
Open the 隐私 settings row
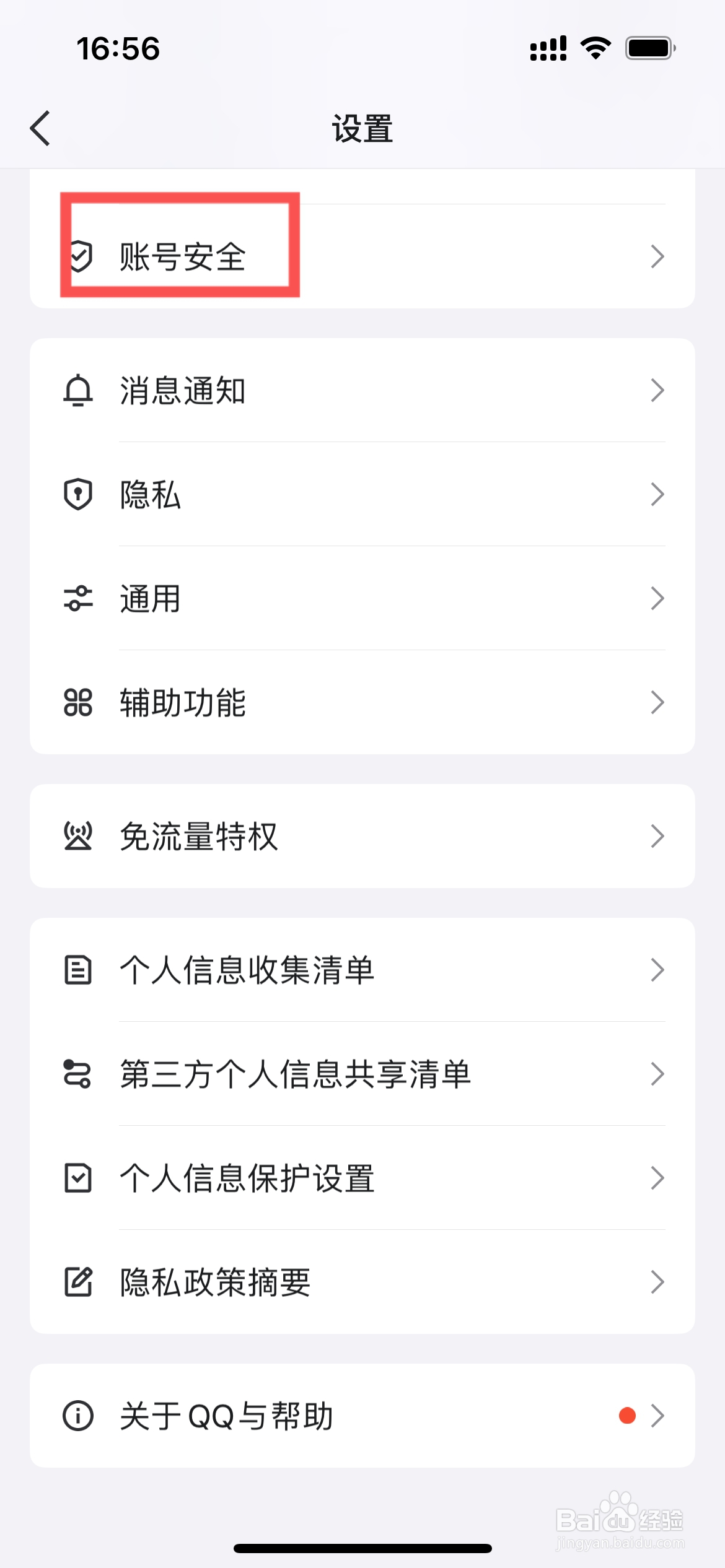(x=362, y=494)
